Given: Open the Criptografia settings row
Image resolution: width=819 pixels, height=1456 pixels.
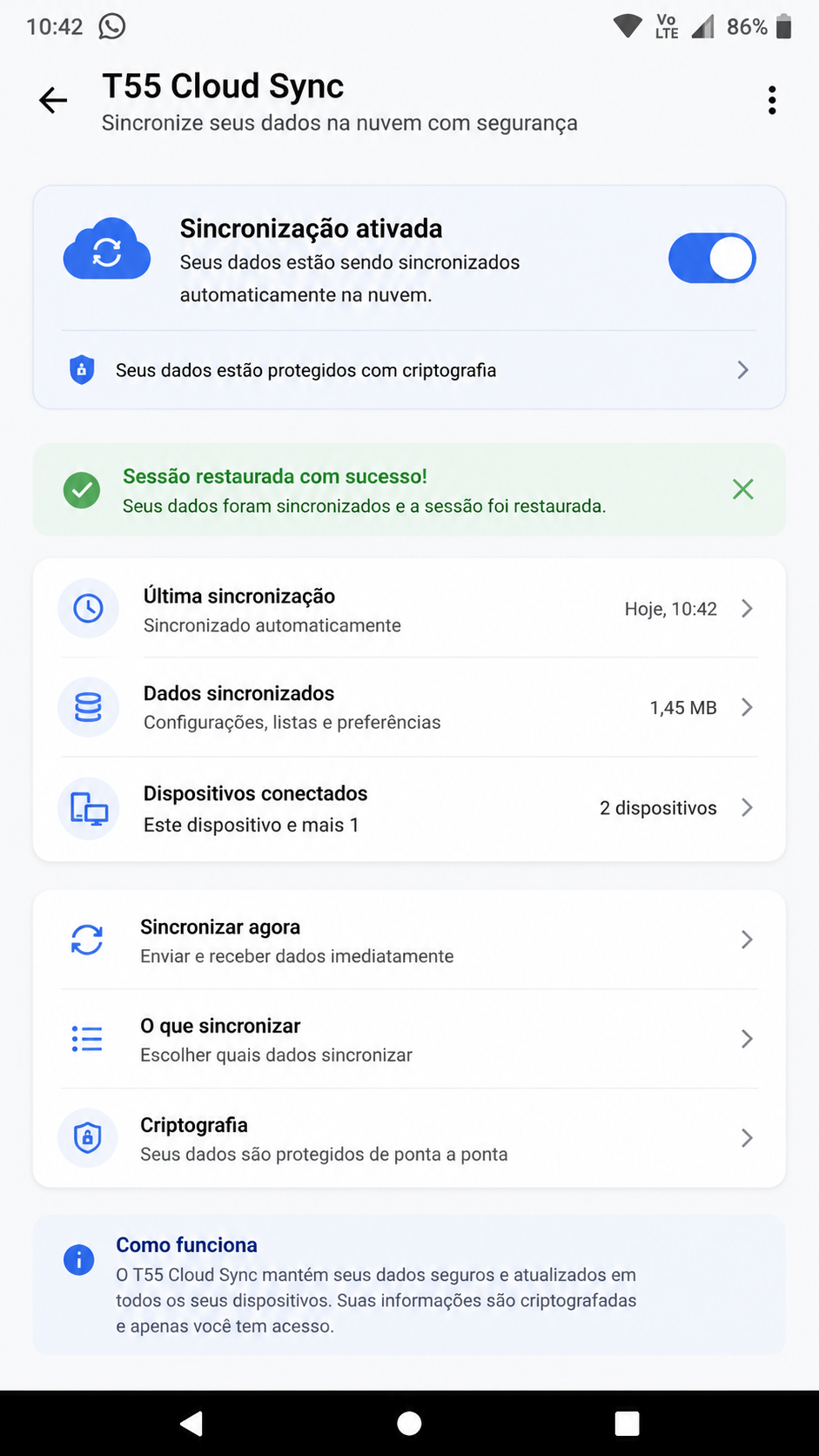Looking at the screenshot, I should (x=409, y=1138).
